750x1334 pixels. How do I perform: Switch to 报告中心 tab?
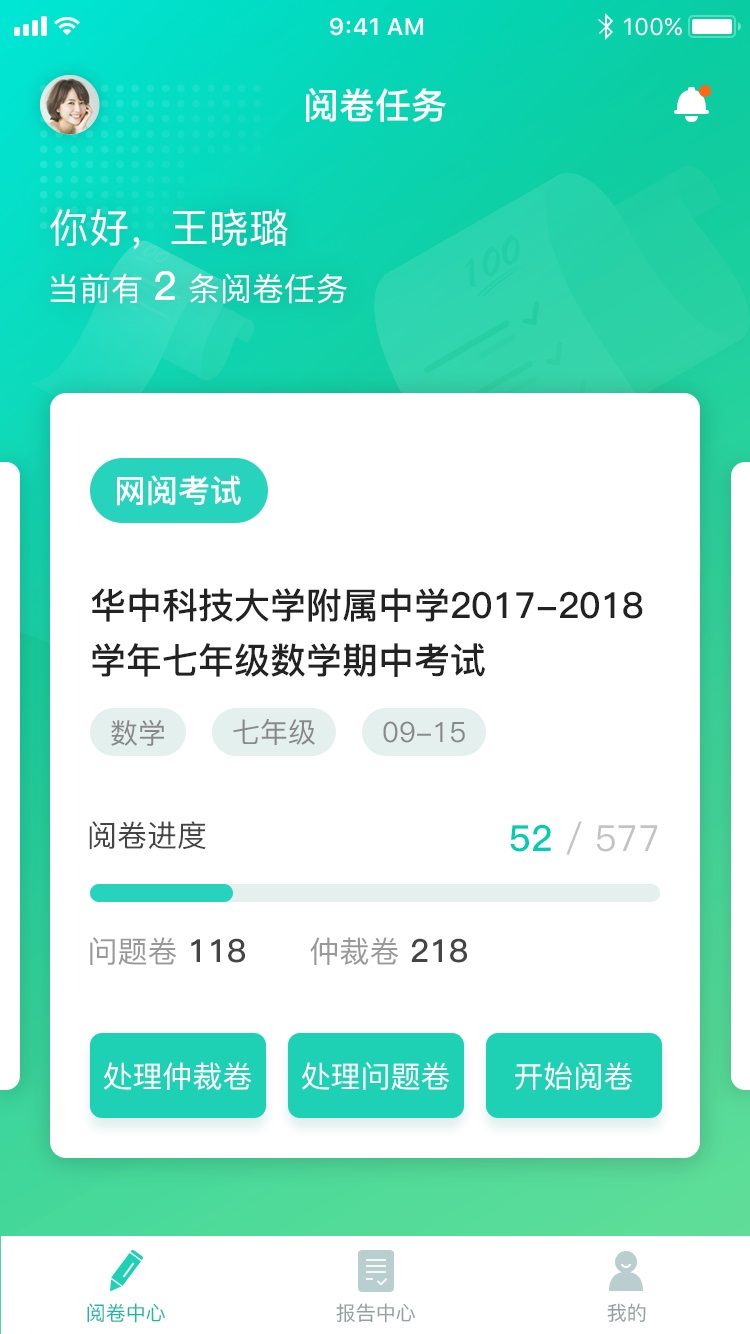(375, 1286)
